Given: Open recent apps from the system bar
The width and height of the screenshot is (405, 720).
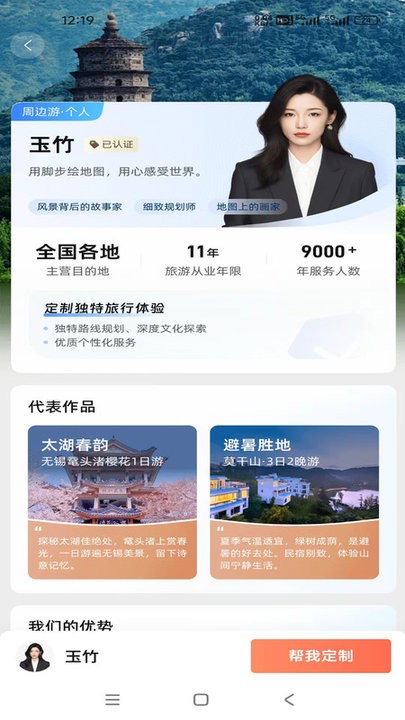Looking at the screenshot, I should tap(112, 699).
